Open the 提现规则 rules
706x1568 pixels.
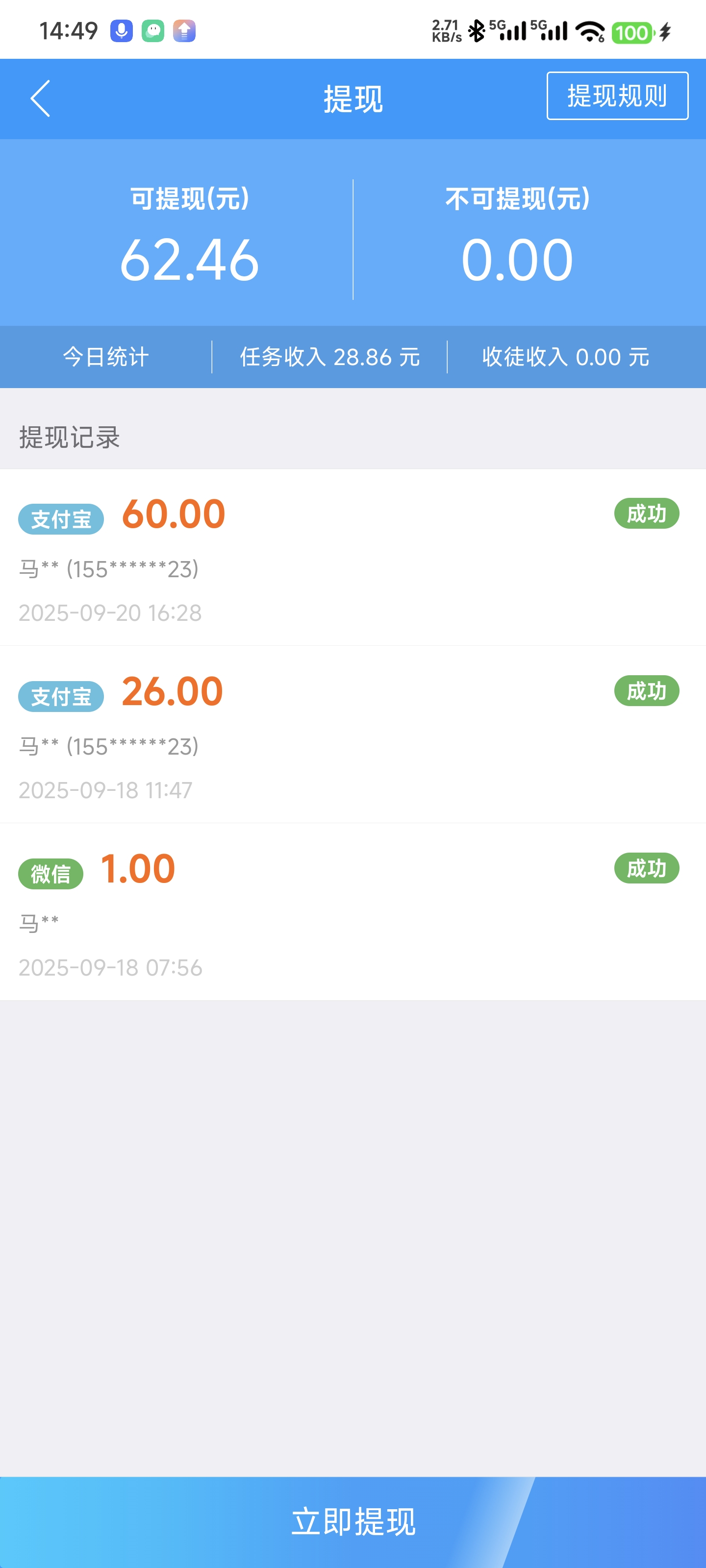pos(616,96)
